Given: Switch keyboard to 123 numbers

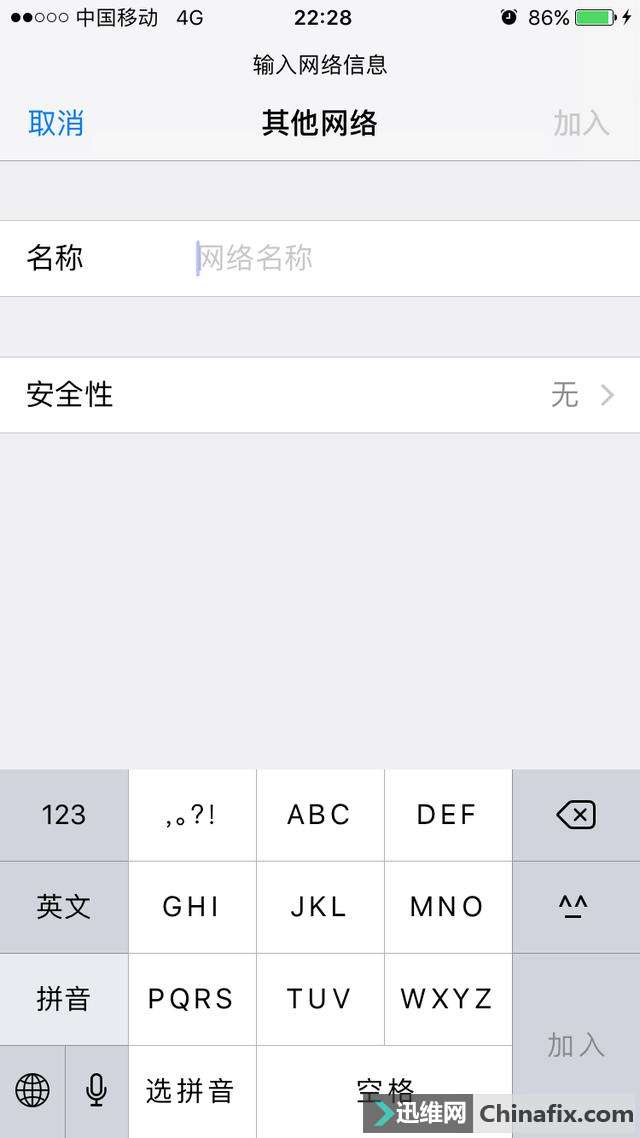Looking at the screenshot, I should click(64, 815).
